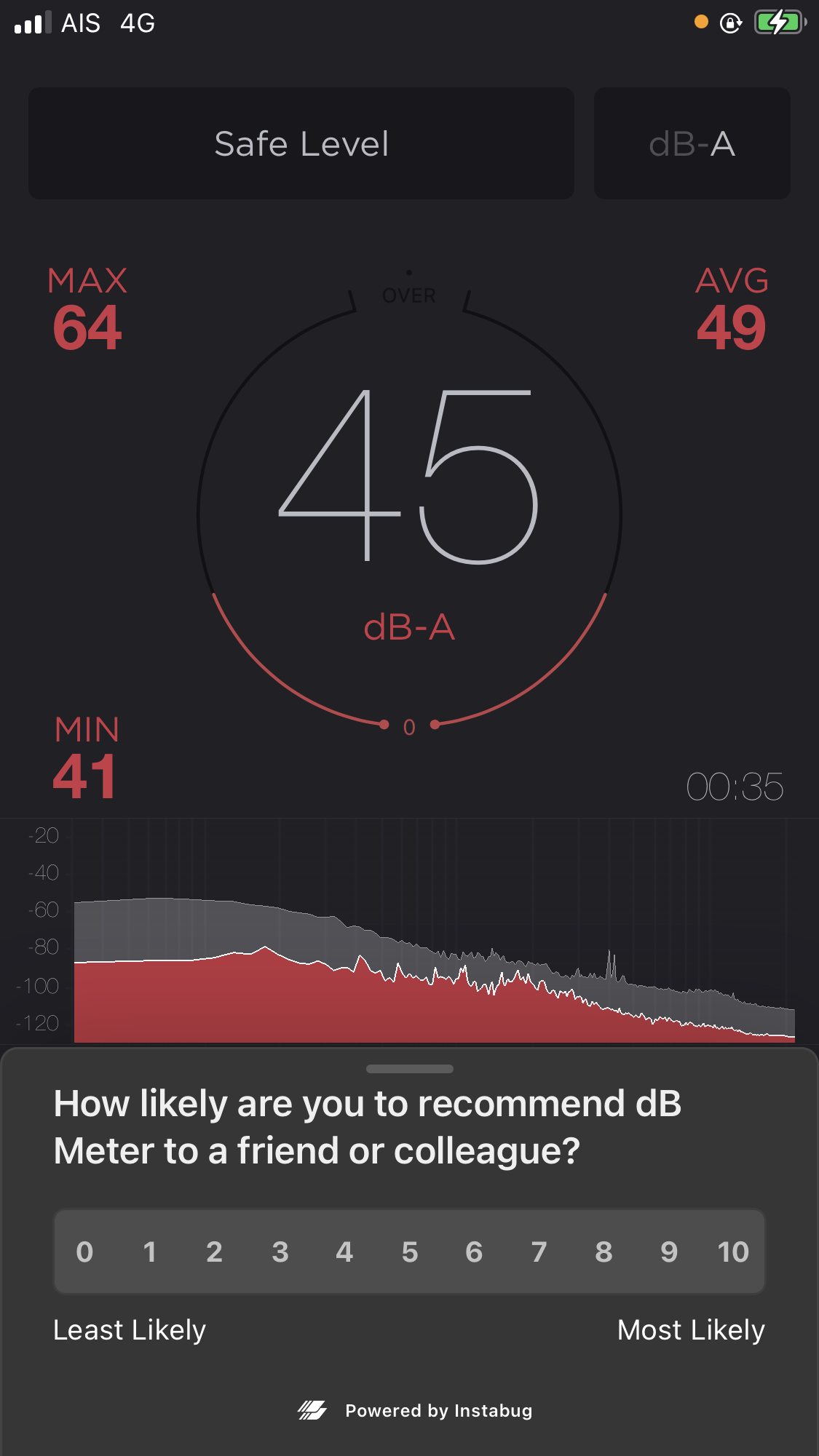Rate dB Meter an 8
This screenshot has height=1456, width=819.
tap(604, 1252)
